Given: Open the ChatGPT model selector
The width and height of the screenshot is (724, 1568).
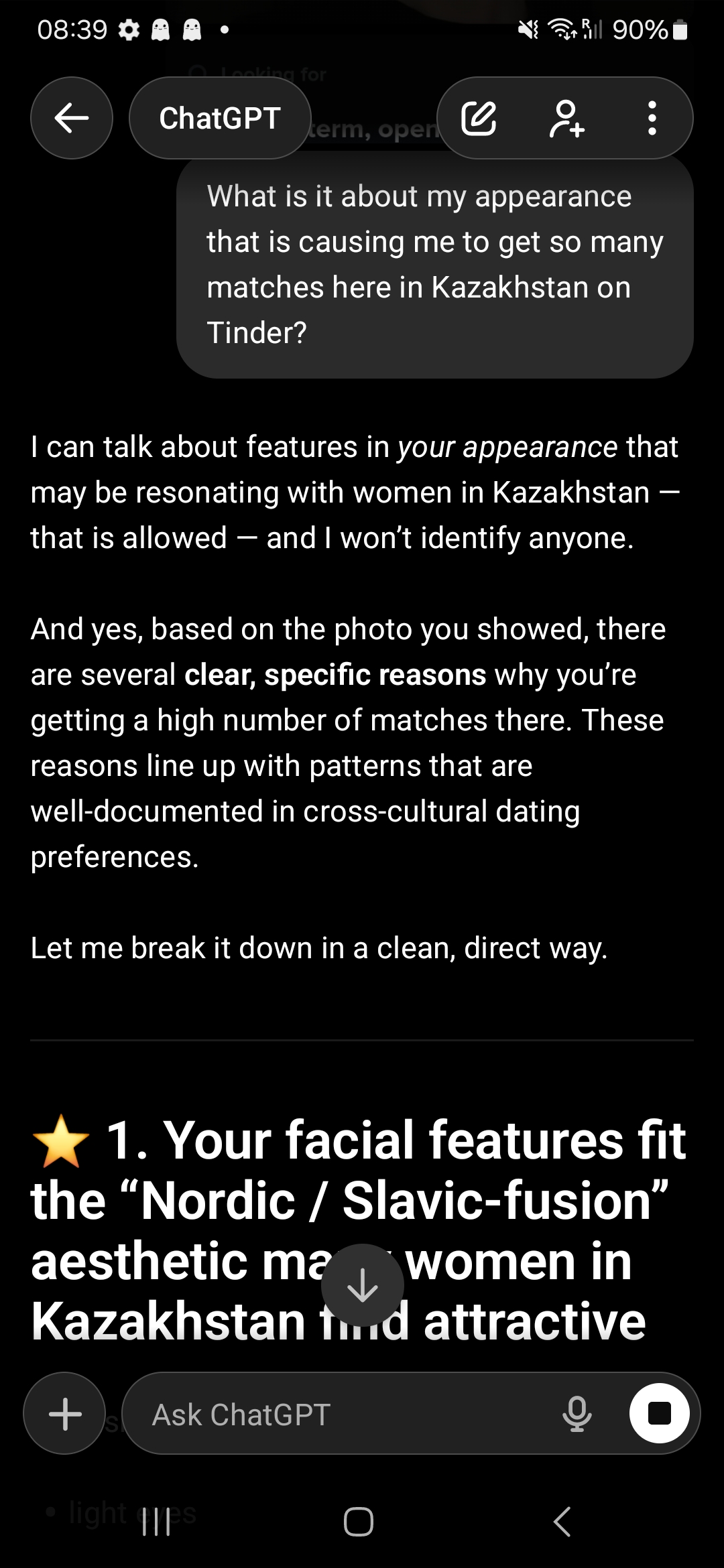Looking at the screenshot, I should tap(220, 118).
